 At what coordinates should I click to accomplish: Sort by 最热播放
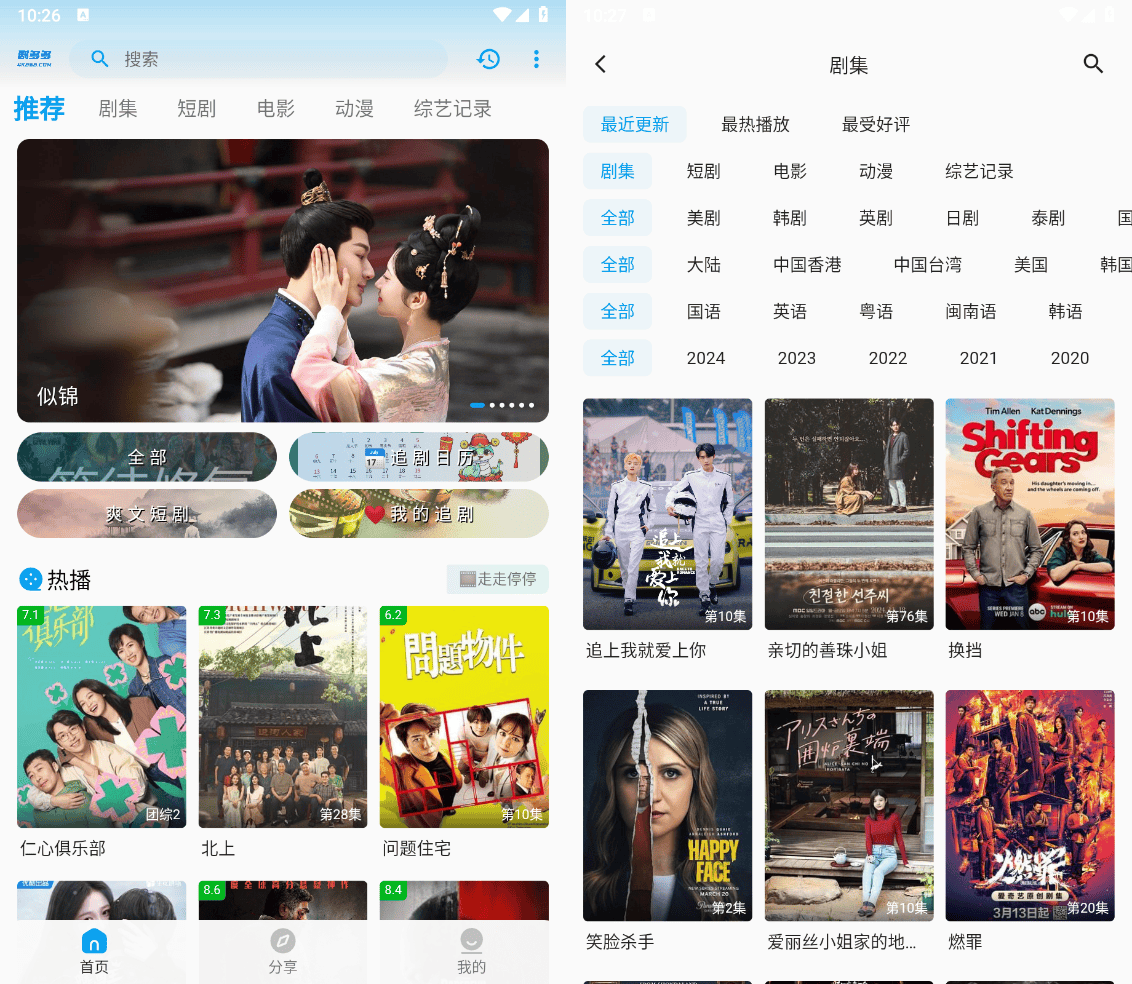tap(755, 125)
